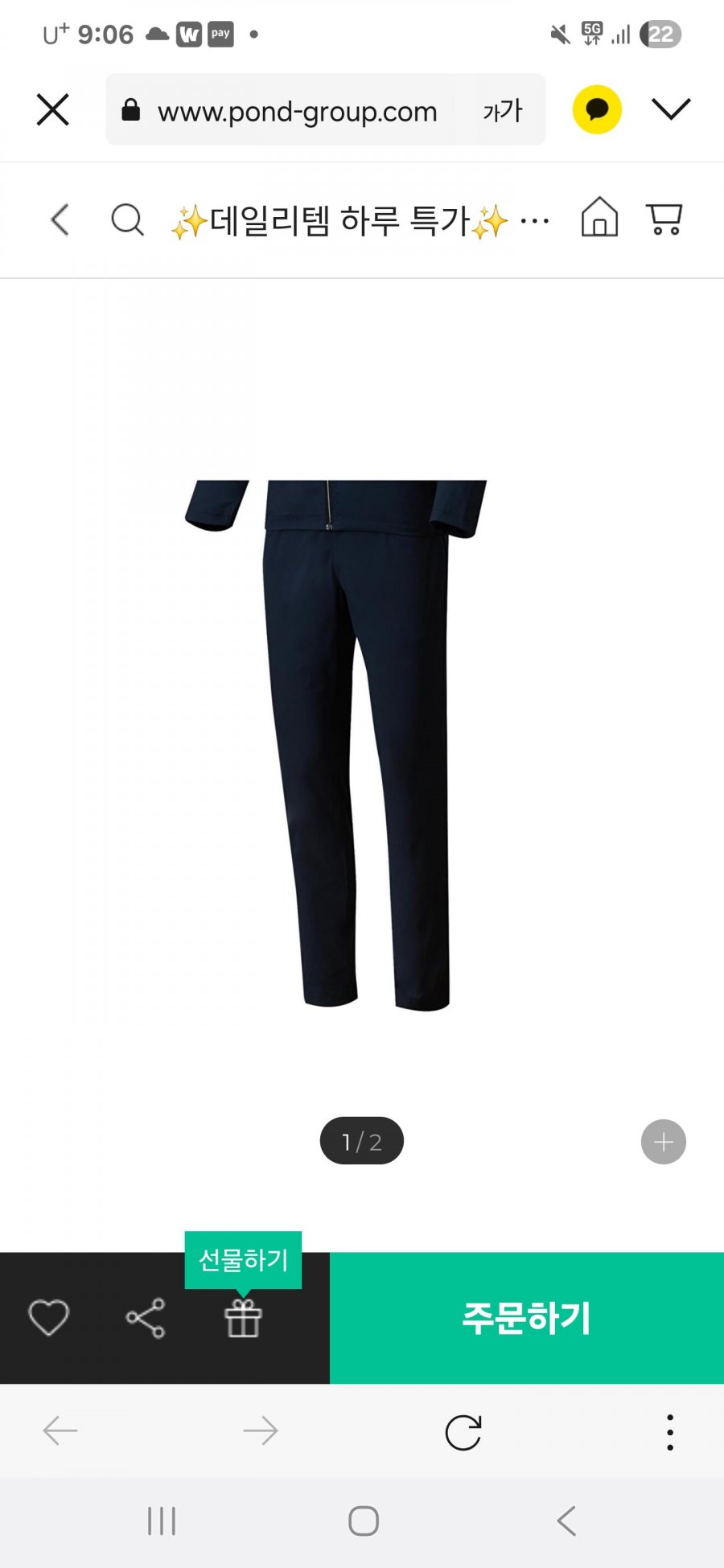Share this product
724x1568 pixels.
tap(146, 1318)
